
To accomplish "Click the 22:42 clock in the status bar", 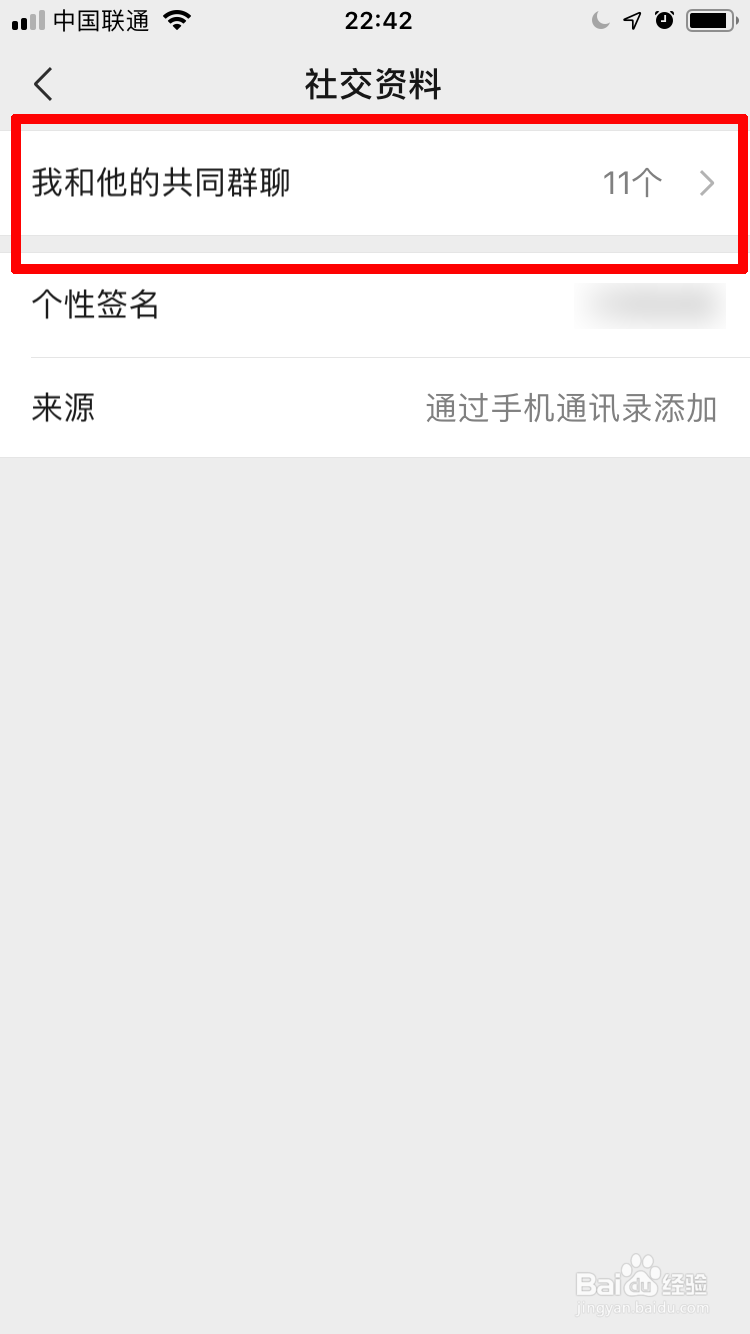I will [x=377, y=20].
